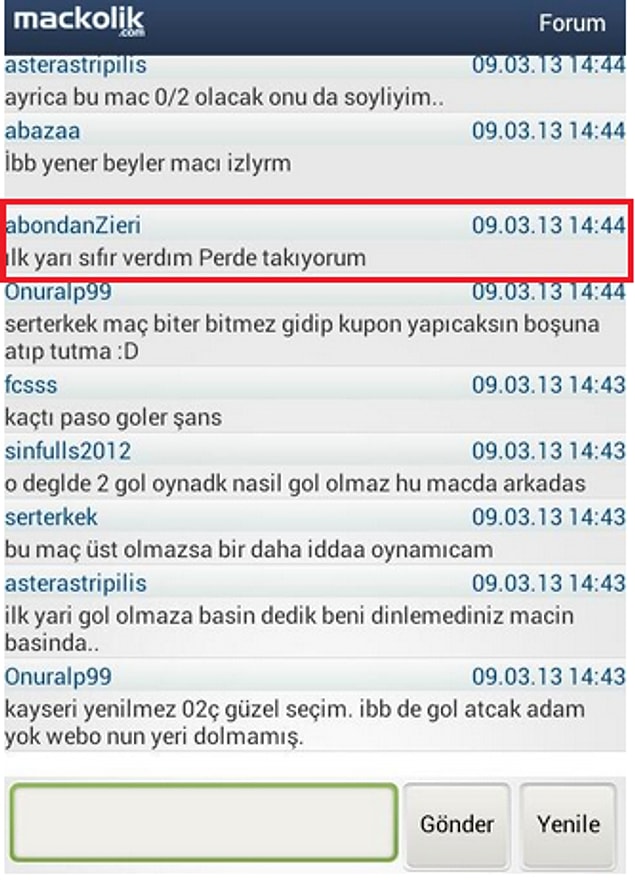Tap the Gönder send button
635x892 pixels.
pos(456,824)
